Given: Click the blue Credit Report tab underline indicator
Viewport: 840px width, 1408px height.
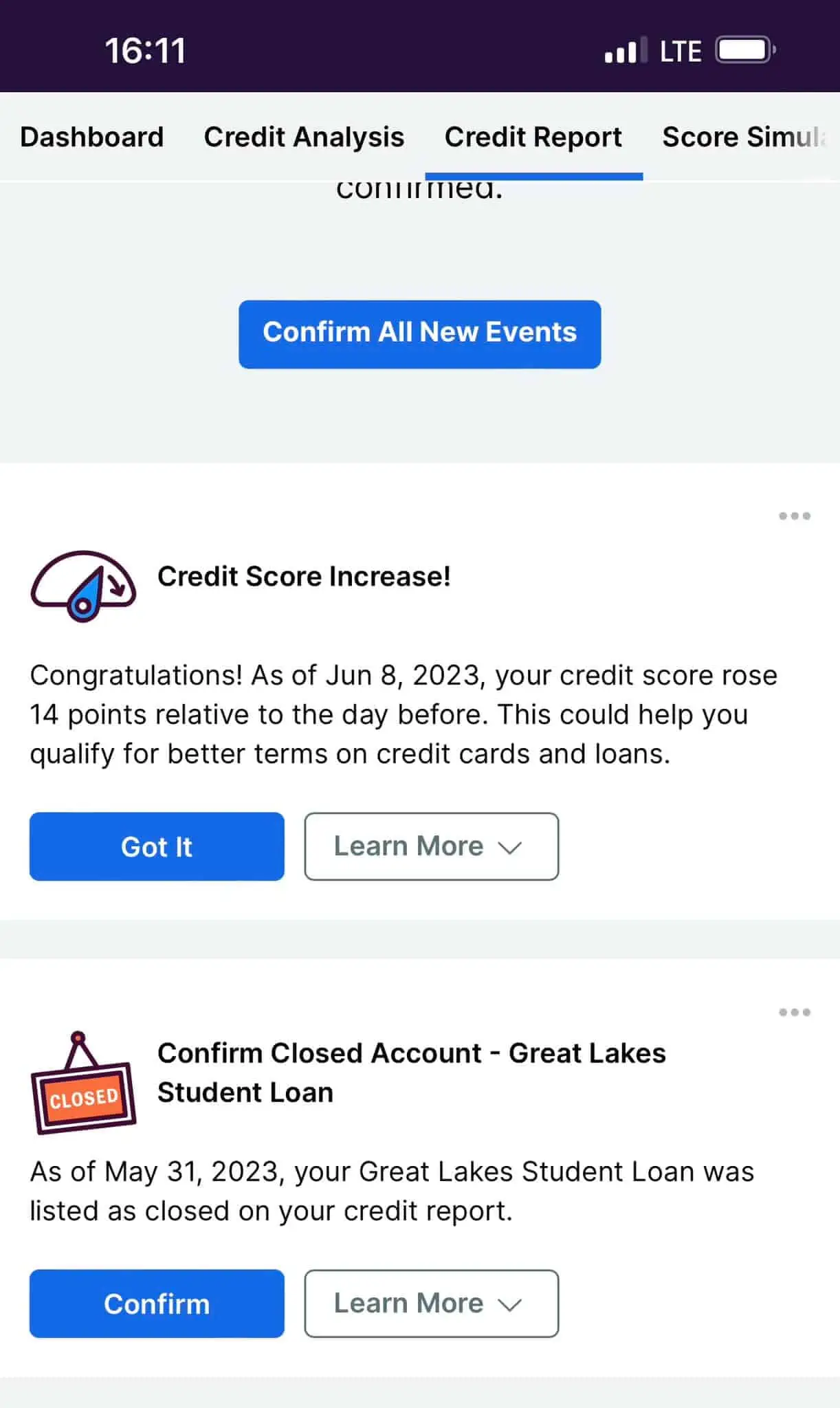Looking at the screenshot, I should (x=534, y=177).
